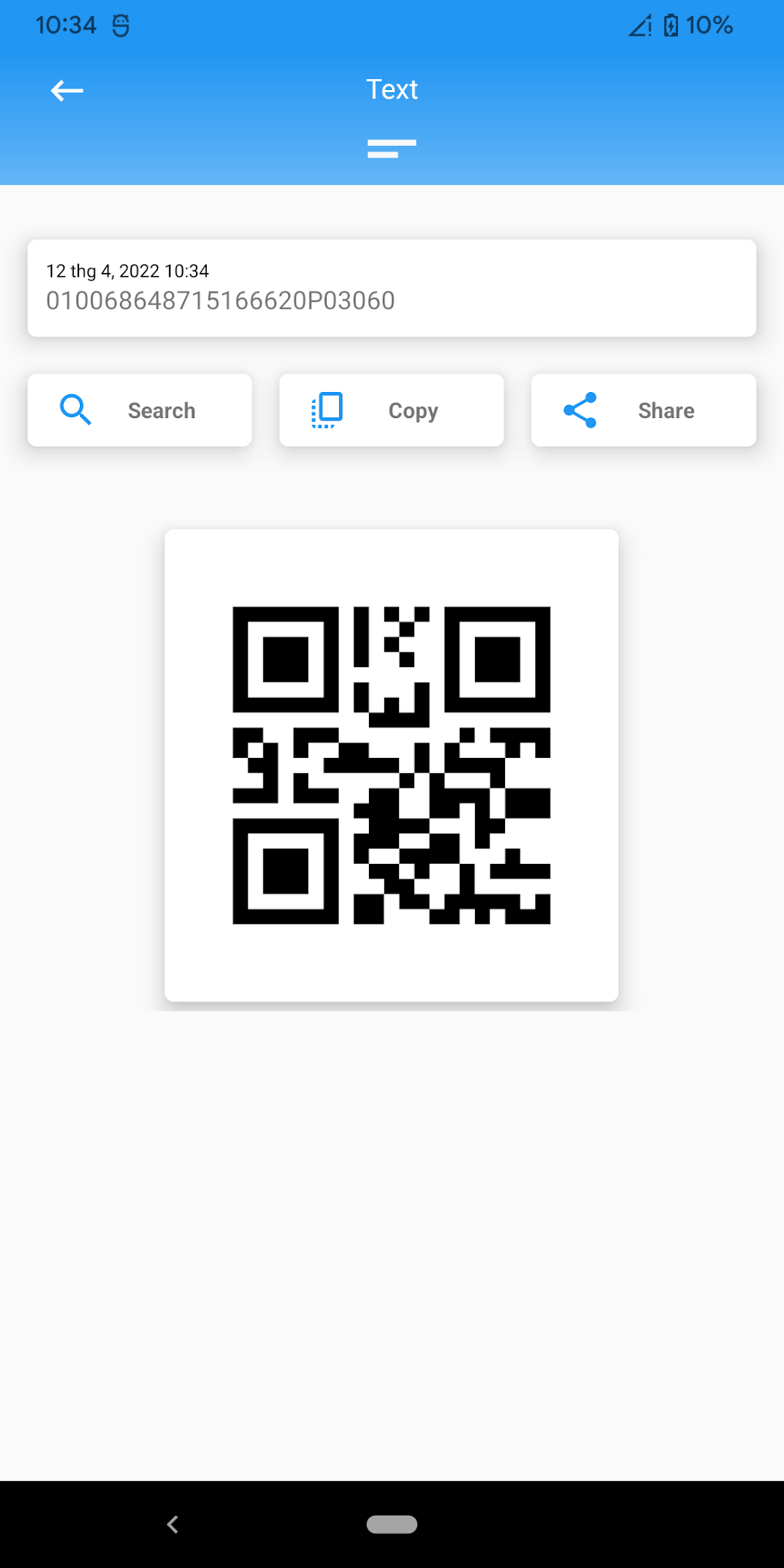
Task: Tap the home pill in navigation bar
Action: click(x=392, y=1524)
